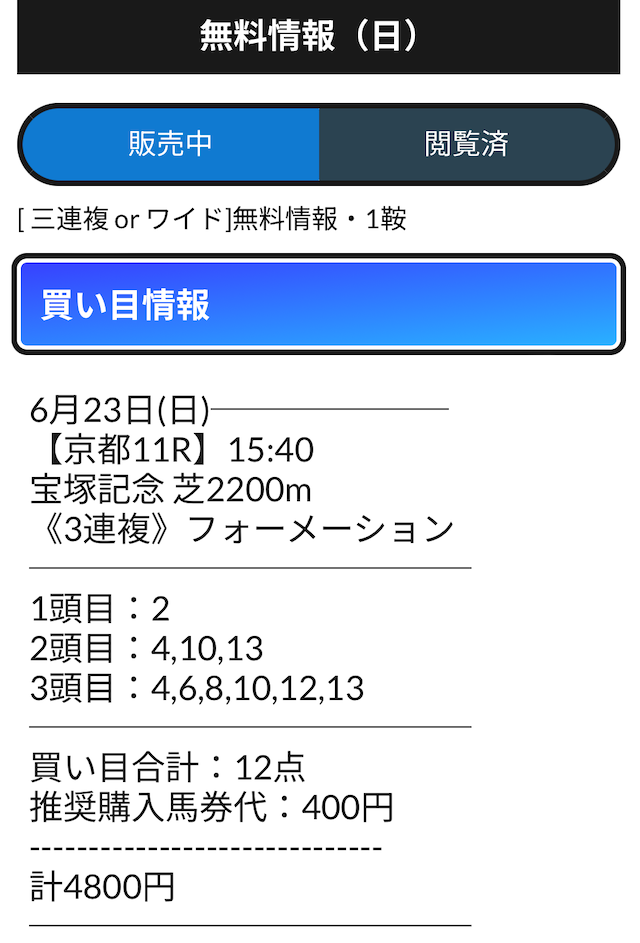This screenshot has width=640, height=943.
Task: Switch to the 販売中 tab
Action: [170, 144]
